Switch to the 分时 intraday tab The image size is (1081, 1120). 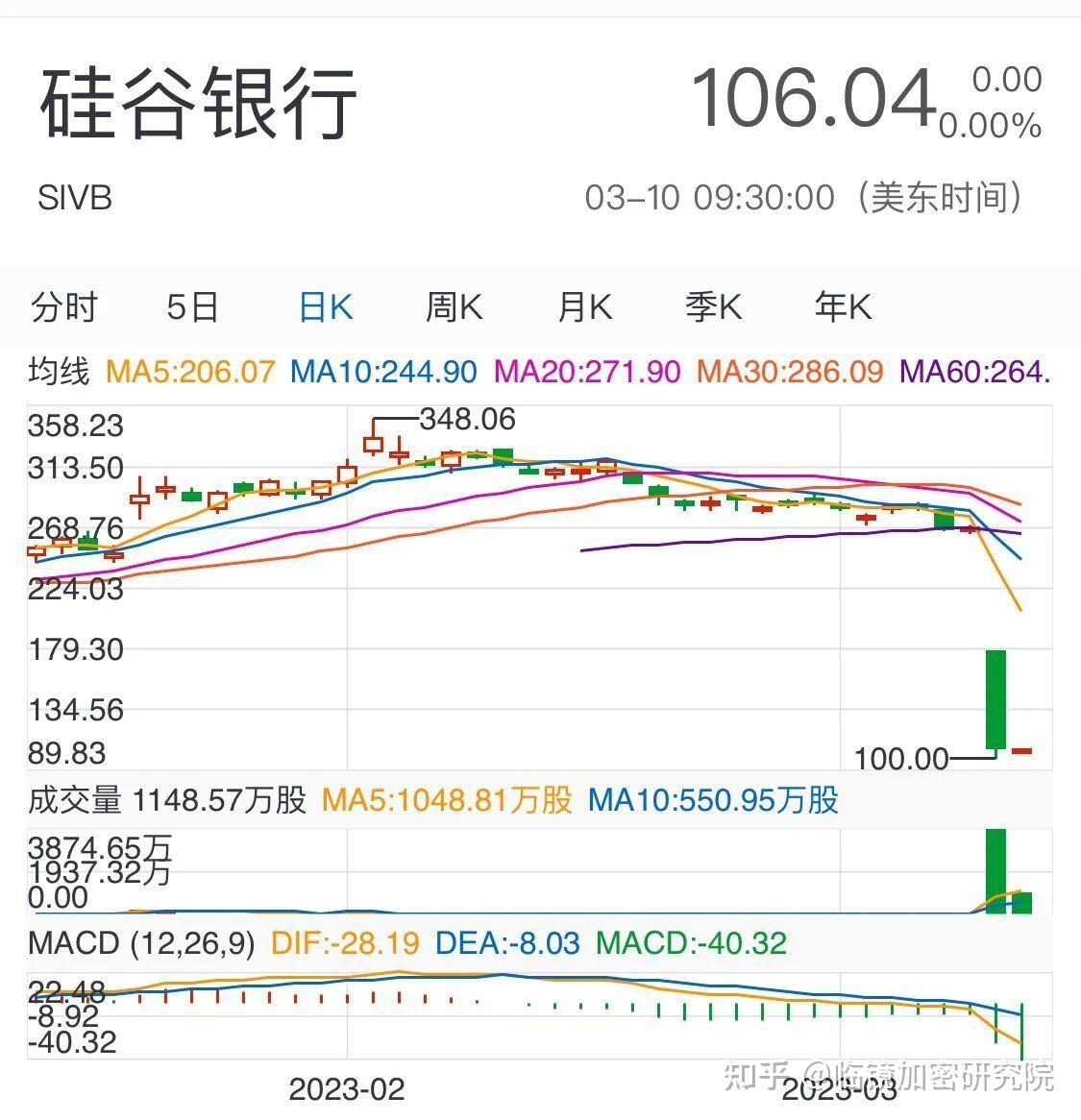(63, 307)
